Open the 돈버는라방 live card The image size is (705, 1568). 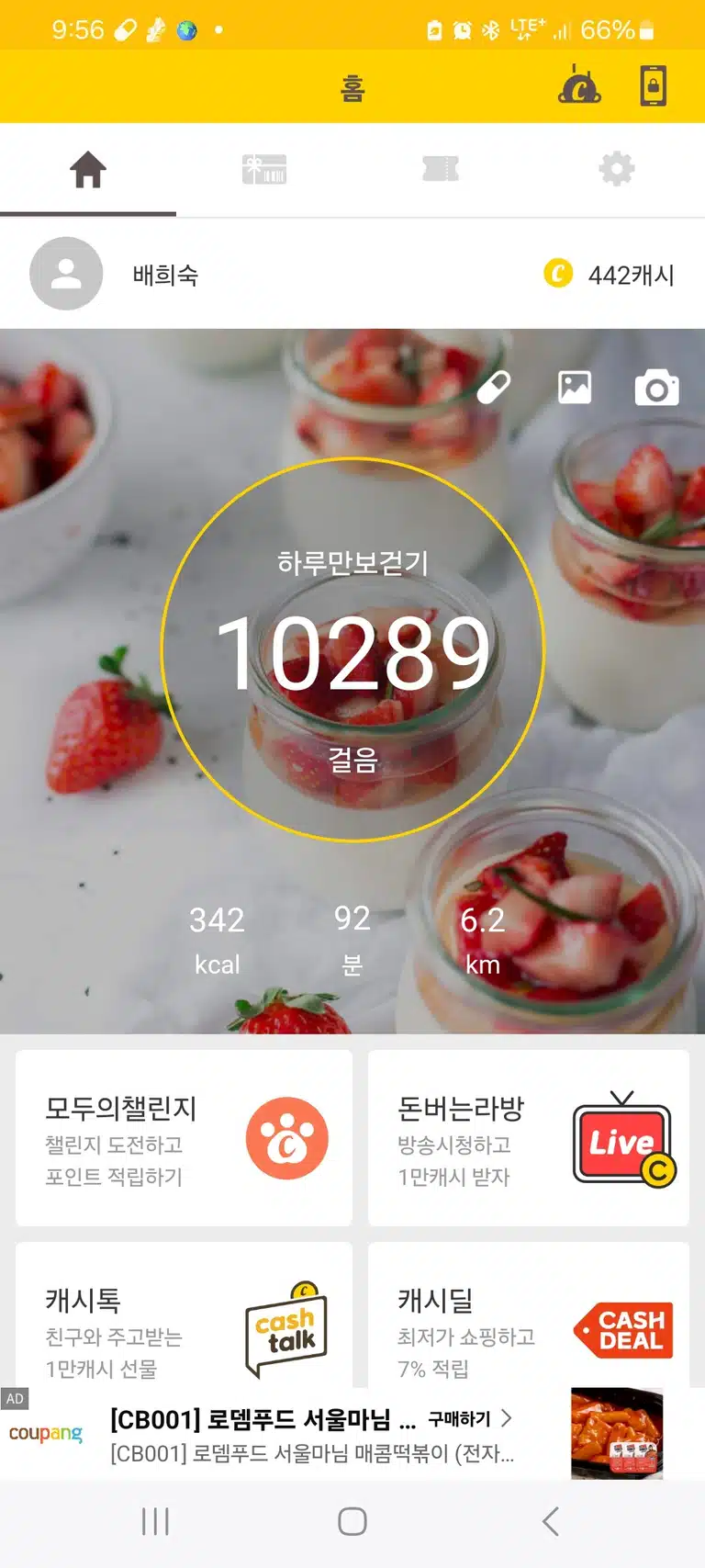(x=529, y=1137)
